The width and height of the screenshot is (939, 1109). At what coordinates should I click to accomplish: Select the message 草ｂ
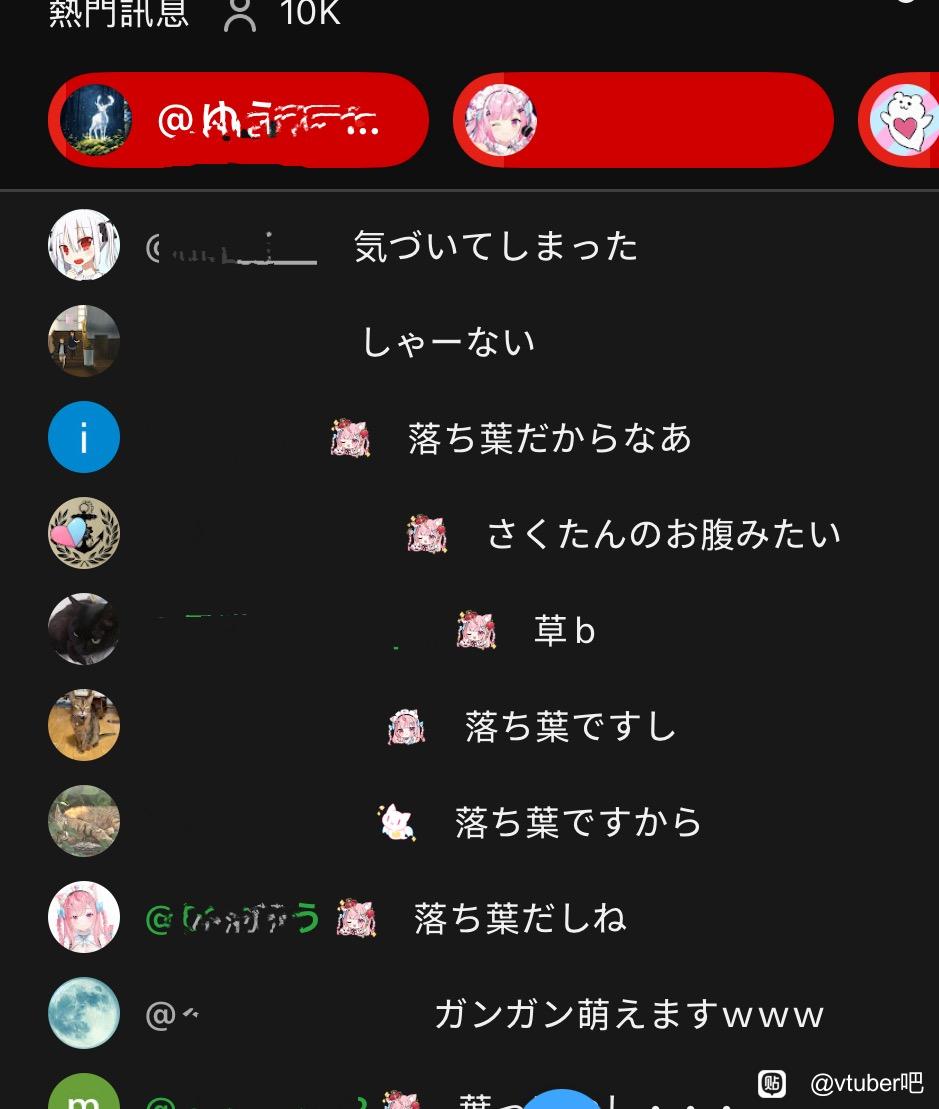(565, 630)
